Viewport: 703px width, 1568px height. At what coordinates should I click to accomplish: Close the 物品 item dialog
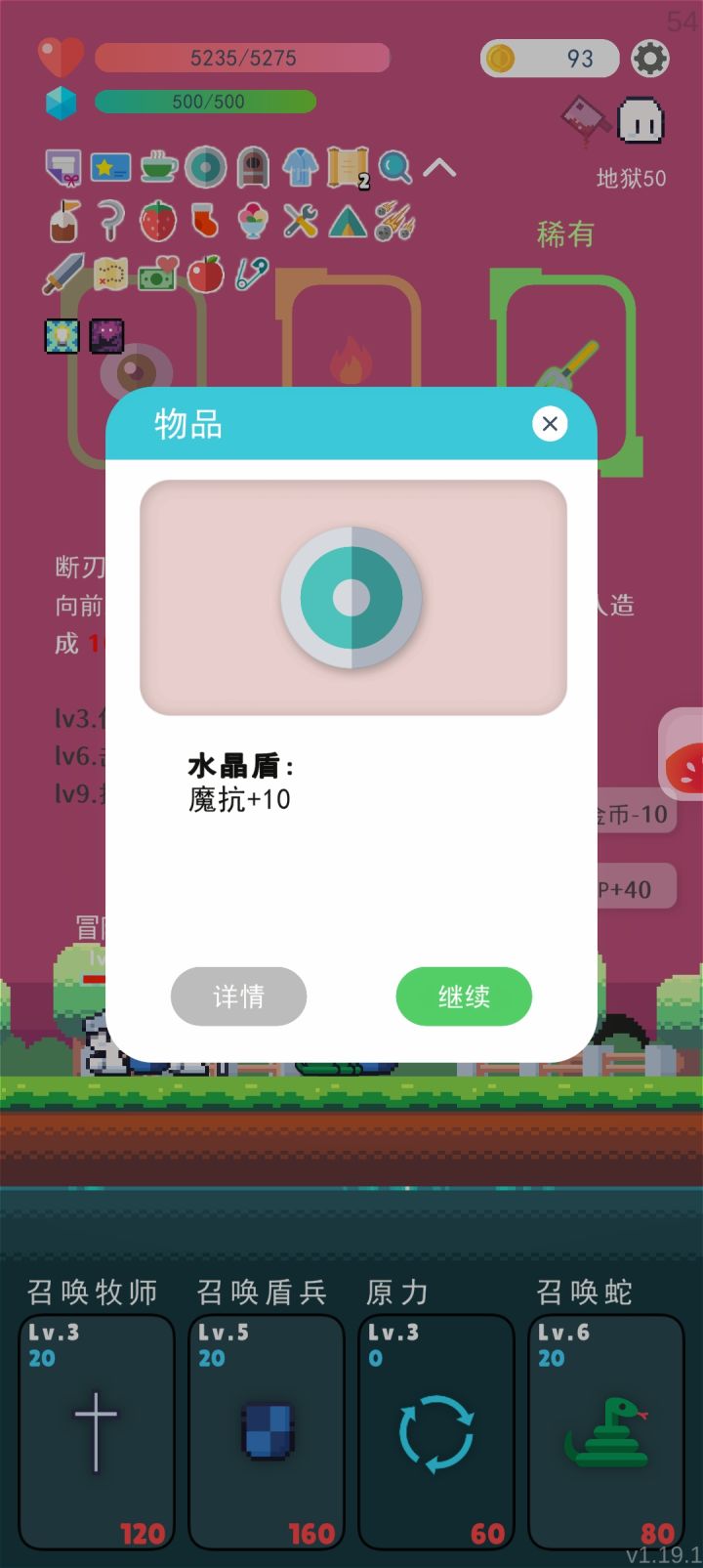coord(550,424)
